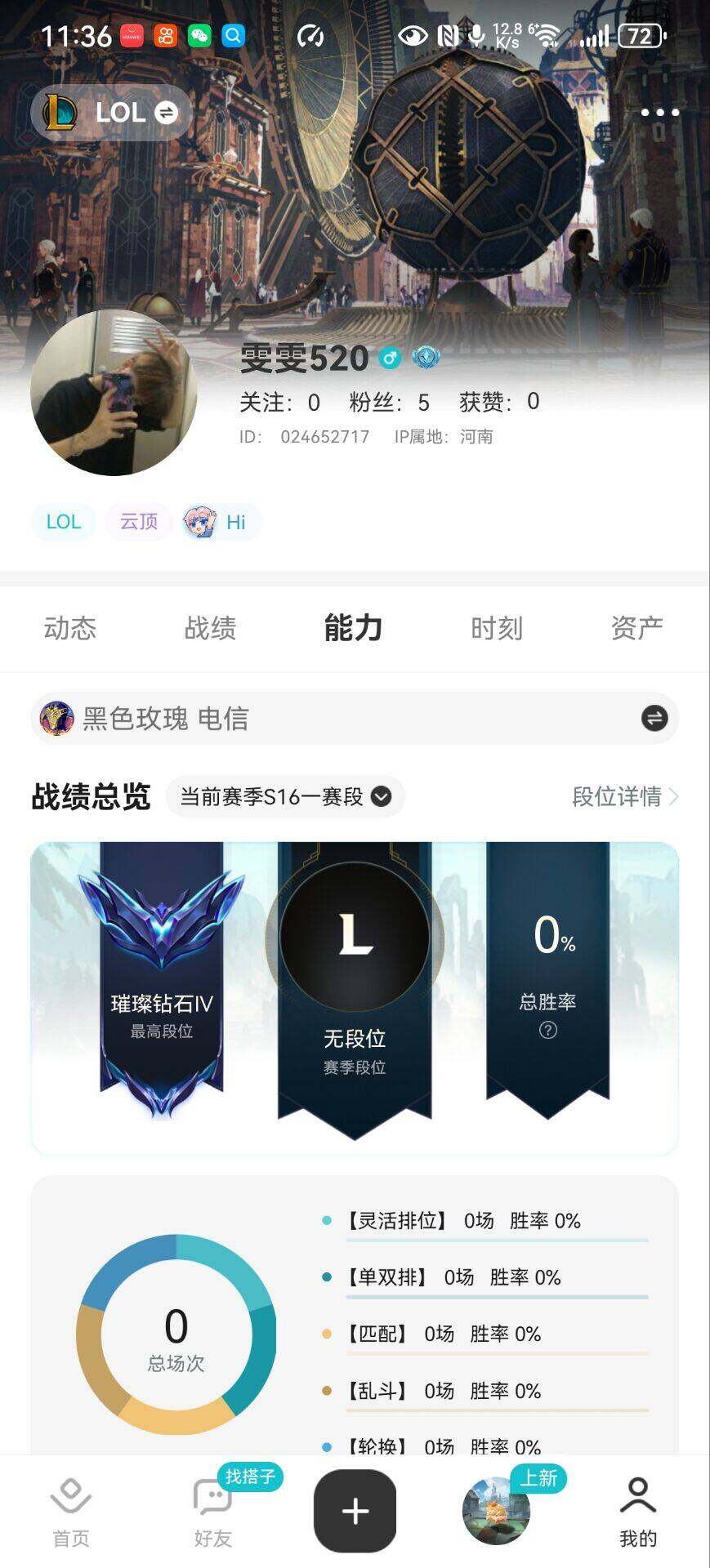Tap the plus button in bottom navigation
Image resolution: width=710 pixels, height=1568 pixels.
(x=354, y=1509)
